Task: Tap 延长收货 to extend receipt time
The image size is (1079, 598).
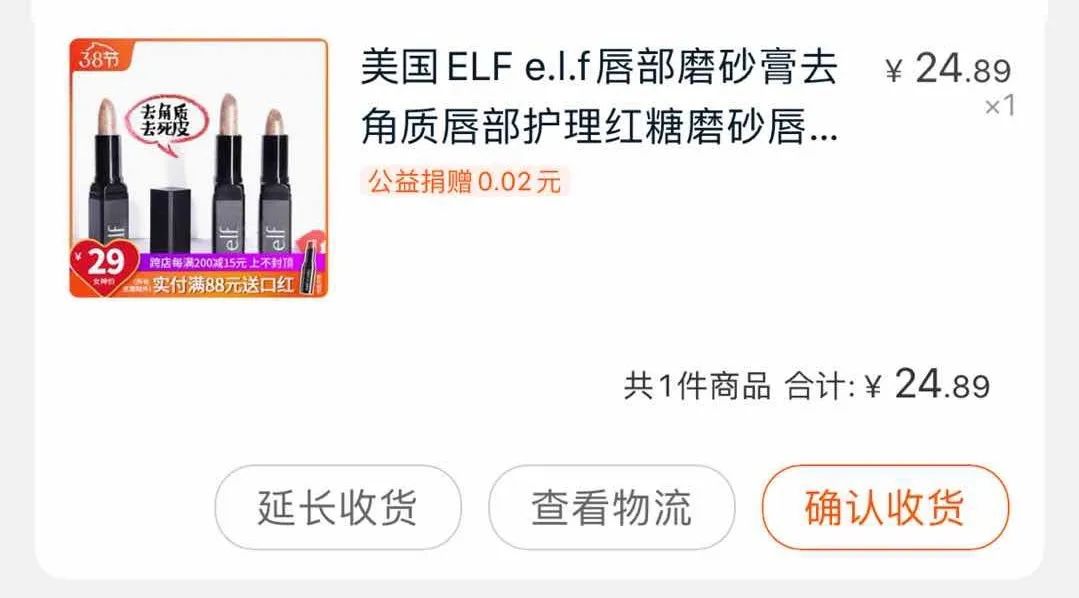Action: (x=338, y=507)
